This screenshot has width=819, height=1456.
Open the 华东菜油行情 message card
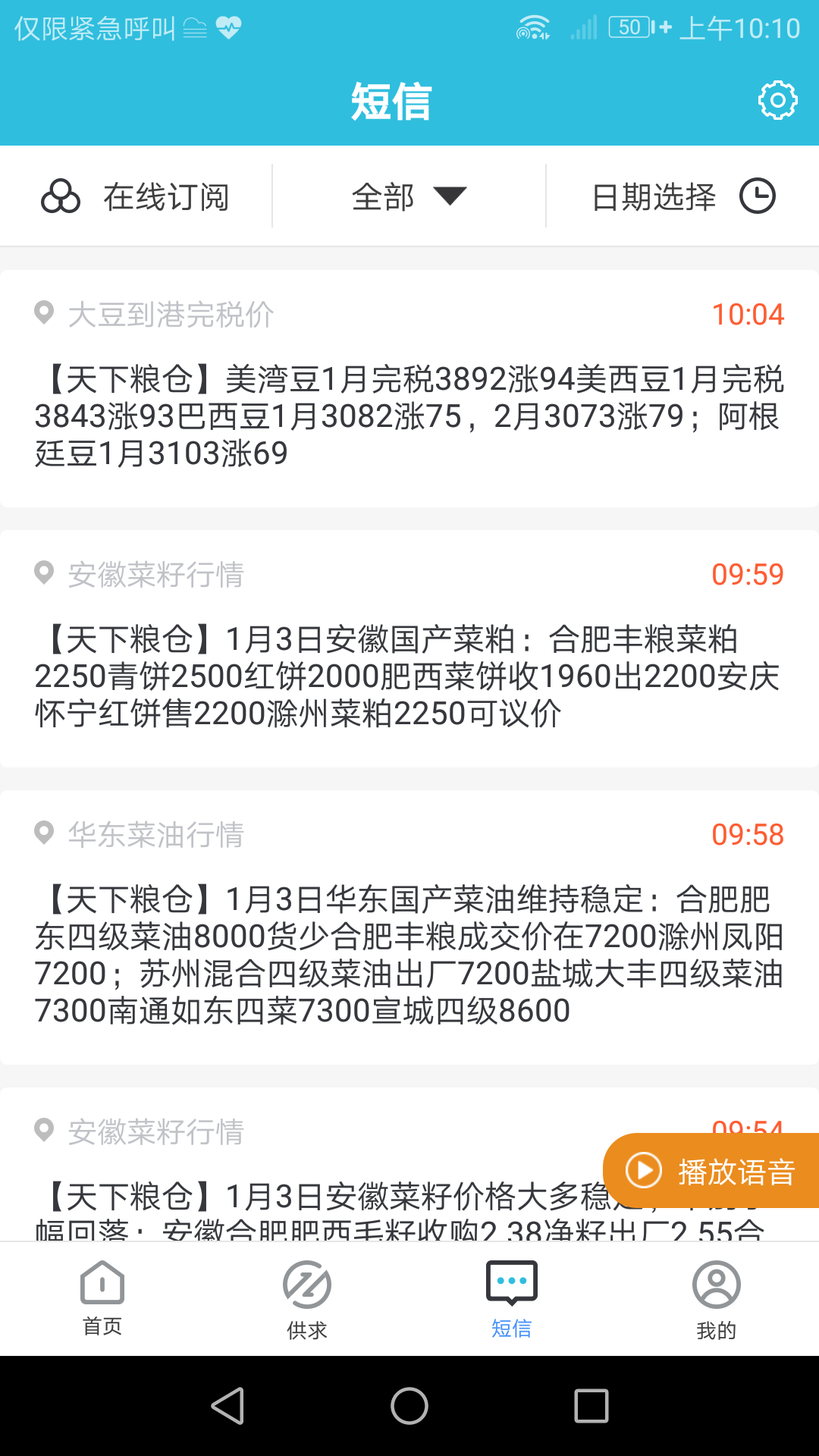click(409, 933)
